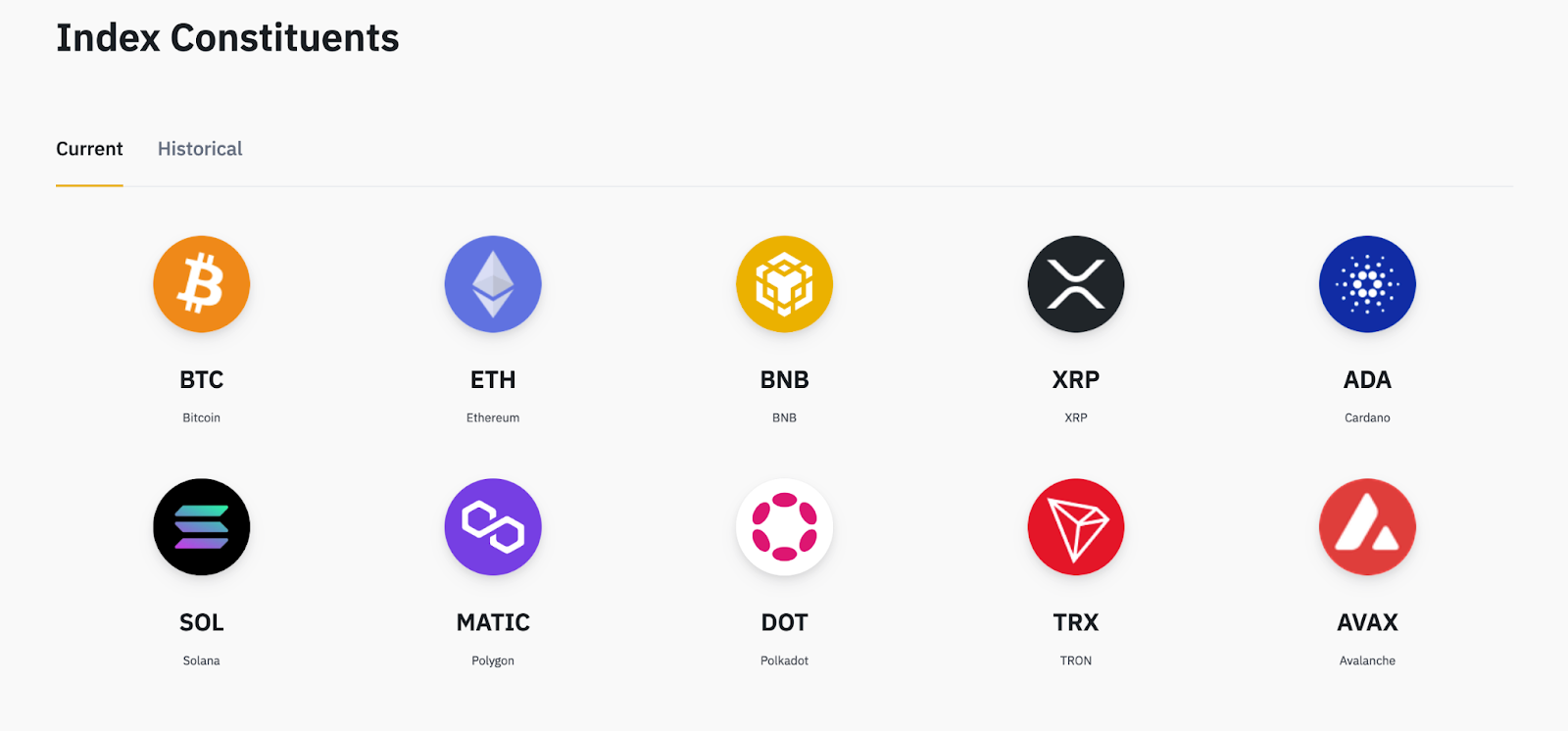1568x731 pixels.
Task: Select the Current tab
Action: pos(89,149)
